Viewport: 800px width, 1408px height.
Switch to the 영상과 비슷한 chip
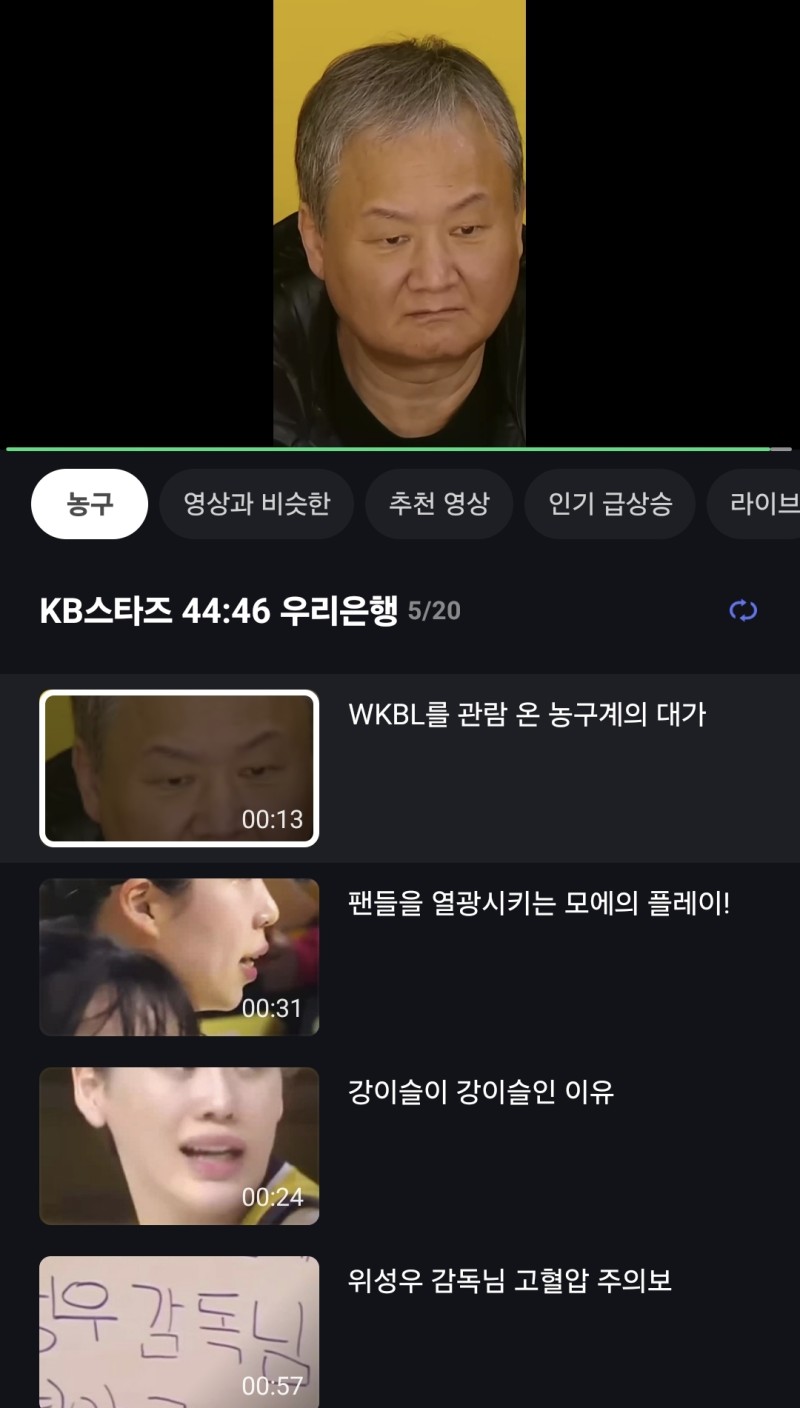point(256,504)
